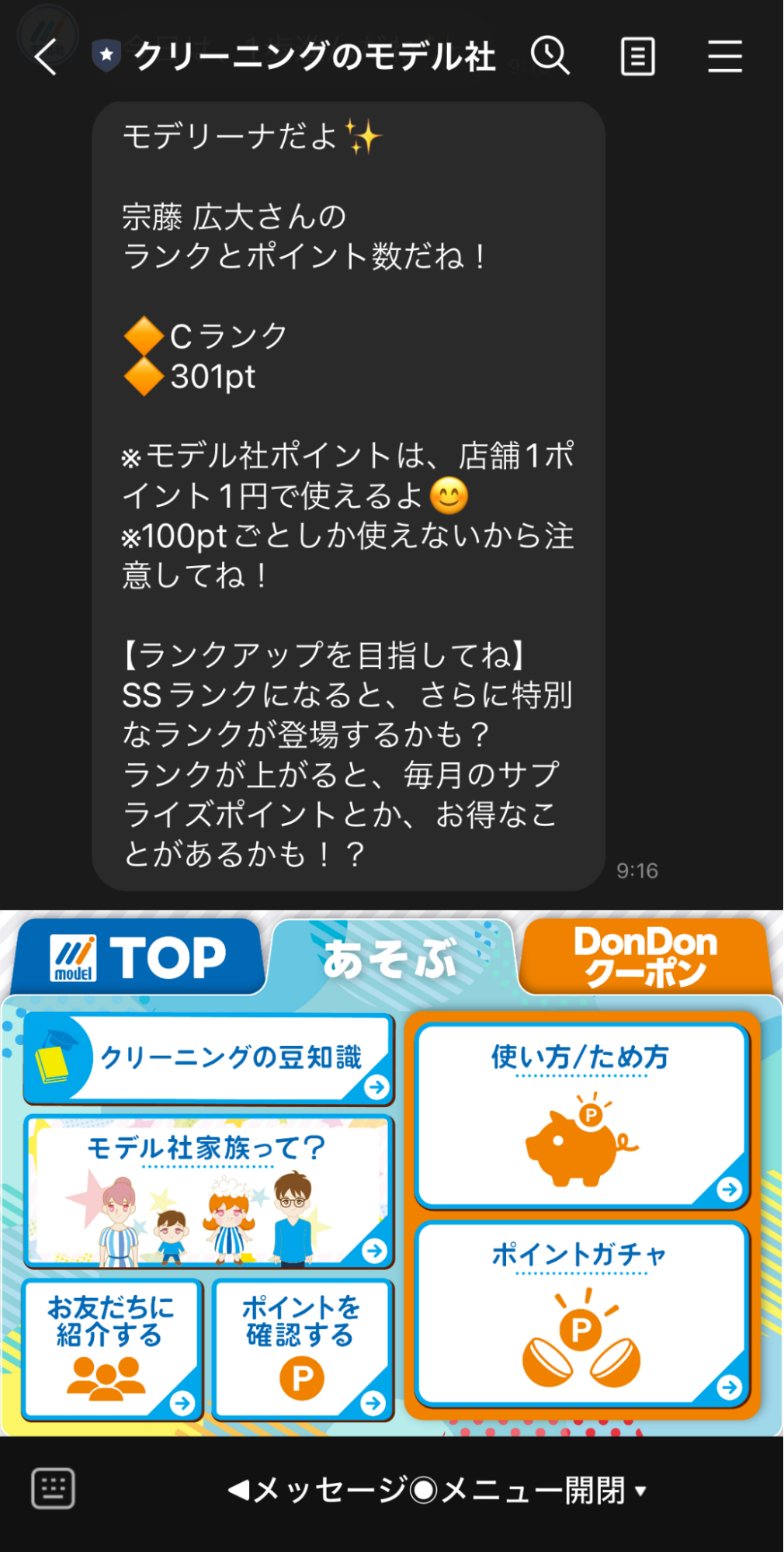This screenshot has height=1552, width=784.
Task: Open the hamburger menu in top right
Action: coord(725,57)
